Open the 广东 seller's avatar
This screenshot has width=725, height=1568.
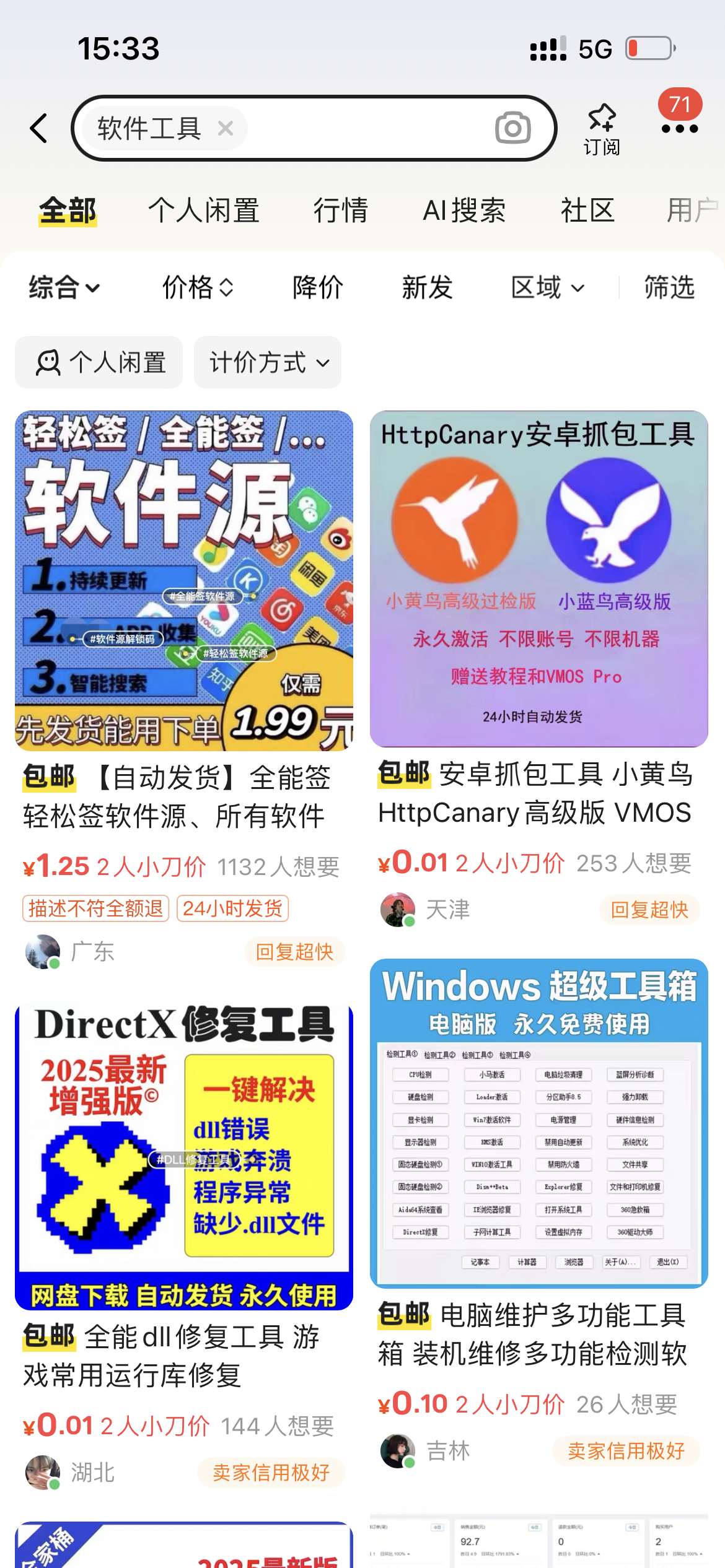[41, 952]
